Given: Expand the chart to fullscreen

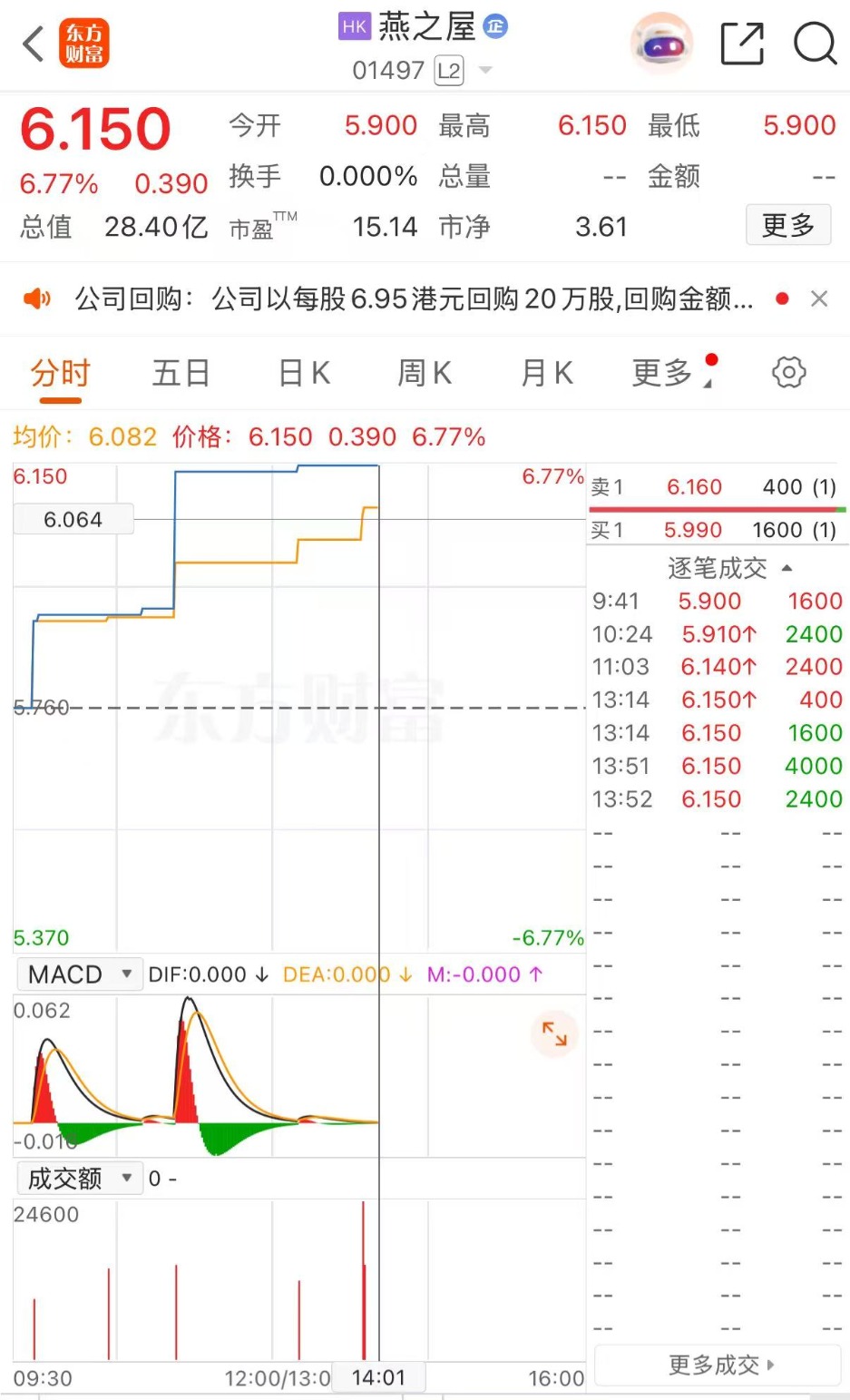Looking at the screenshot, I should tap(554, 1033).
